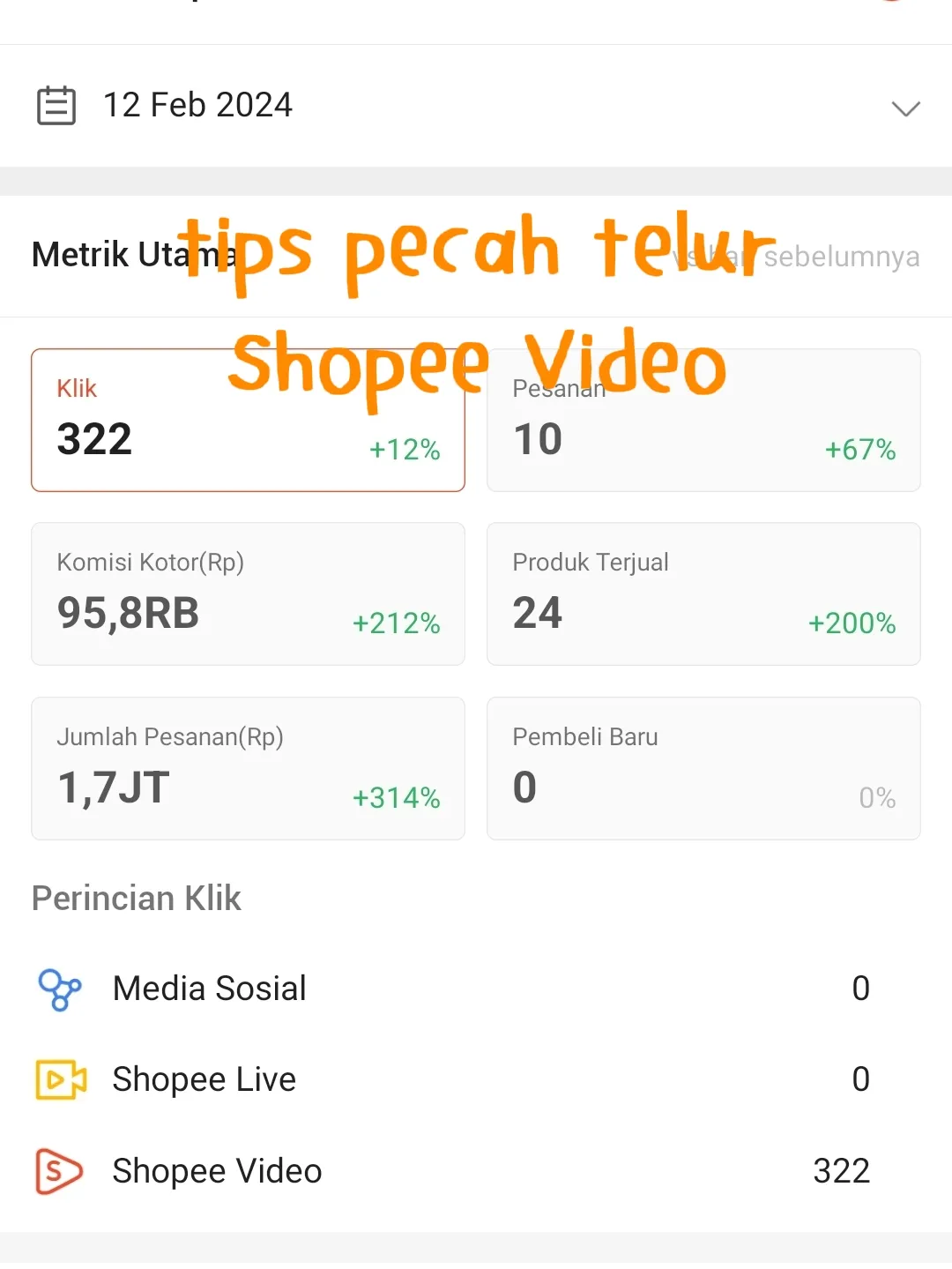Select the Pembeli Baru metric card

703,768
